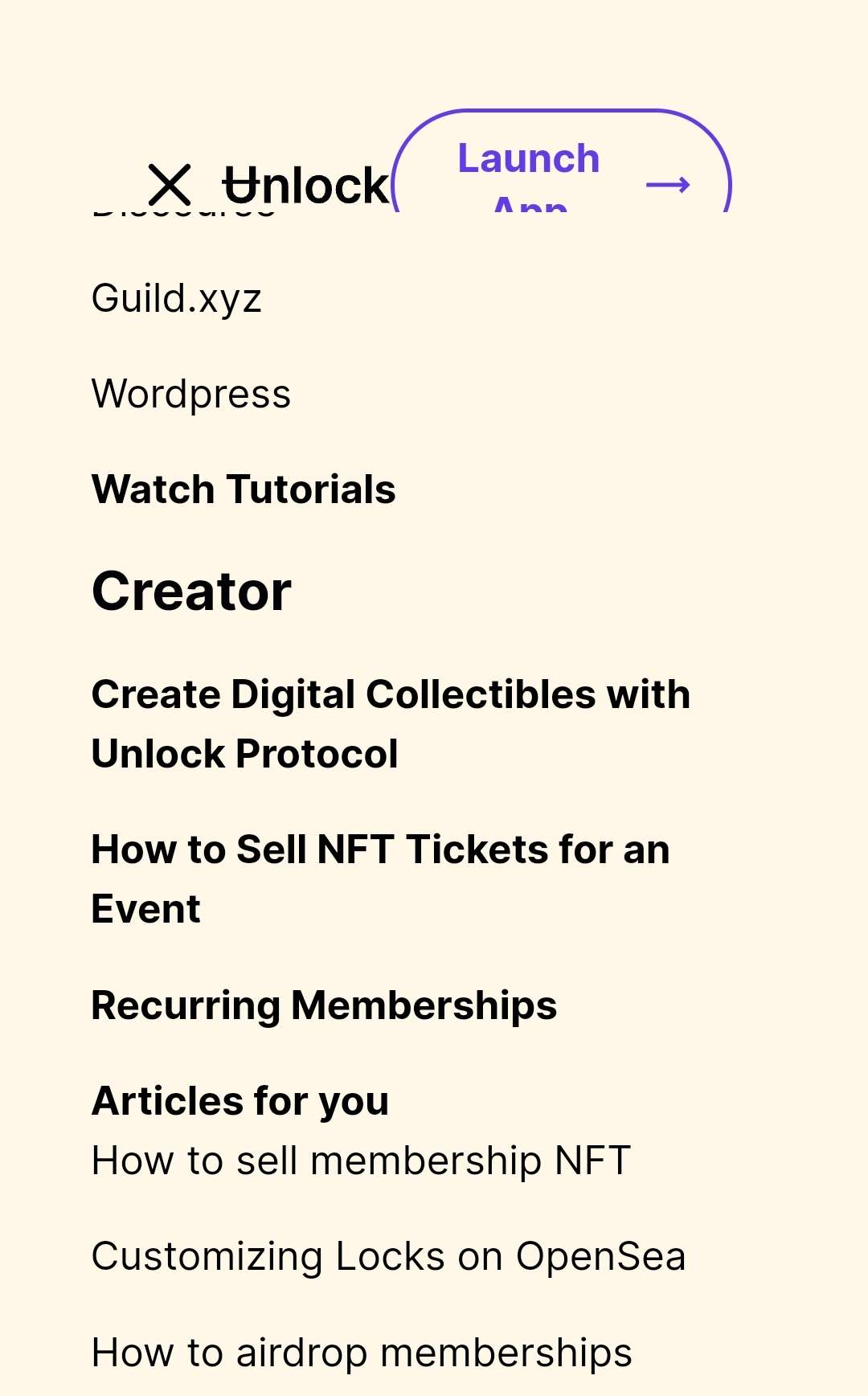Viewport: 868px width, 1396px height.
Task: Open the Wordpress link
Action: point(191,394)
